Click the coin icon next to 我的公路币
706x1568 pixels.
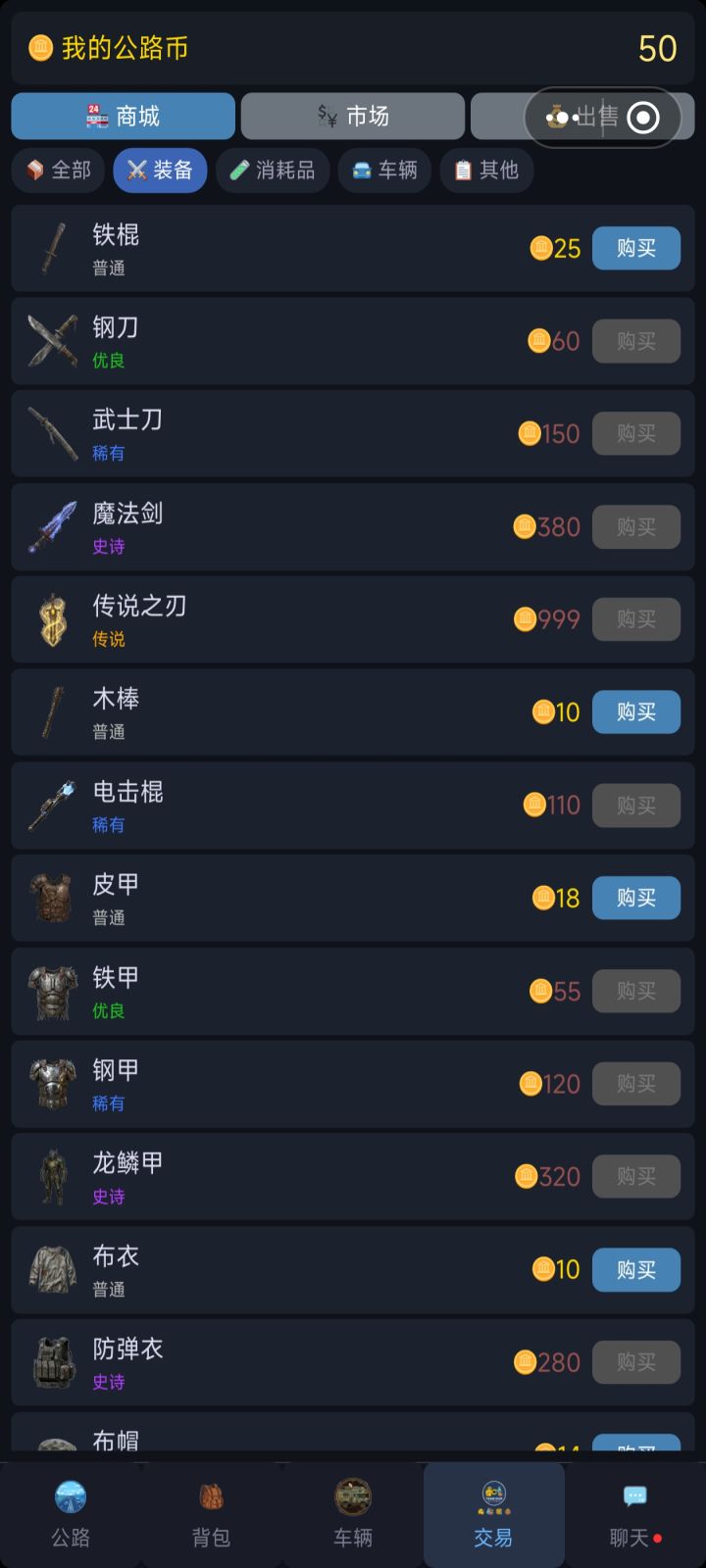[x=38, y=47]
